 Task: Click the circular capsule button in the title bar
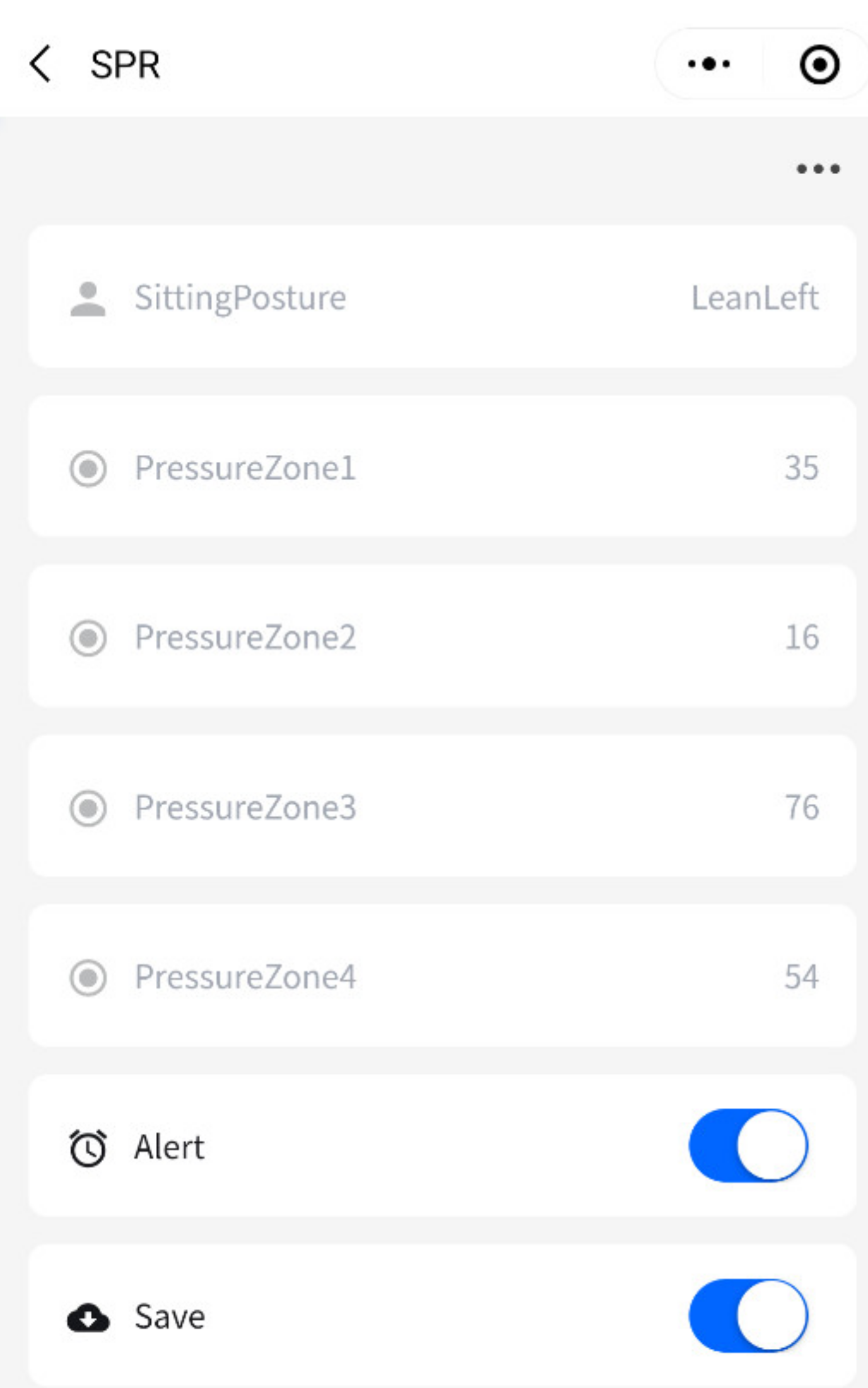coord(818,64)
